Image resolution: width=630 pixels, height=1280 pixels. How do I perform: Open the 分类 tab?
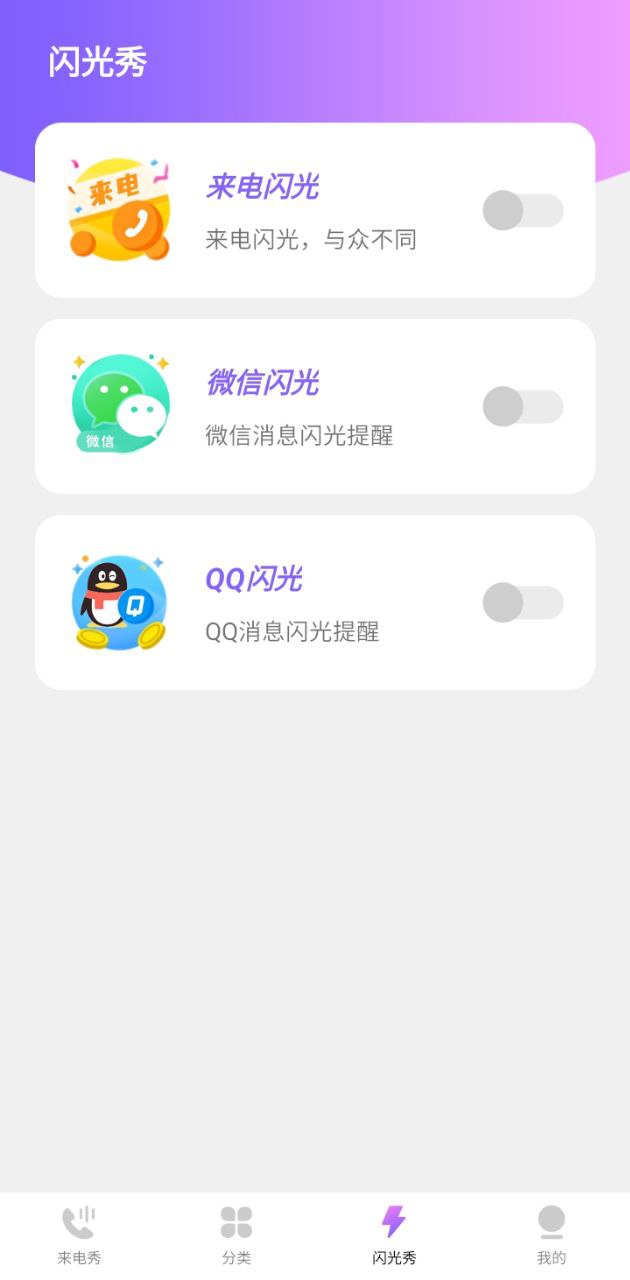(x=236, y=1234)
